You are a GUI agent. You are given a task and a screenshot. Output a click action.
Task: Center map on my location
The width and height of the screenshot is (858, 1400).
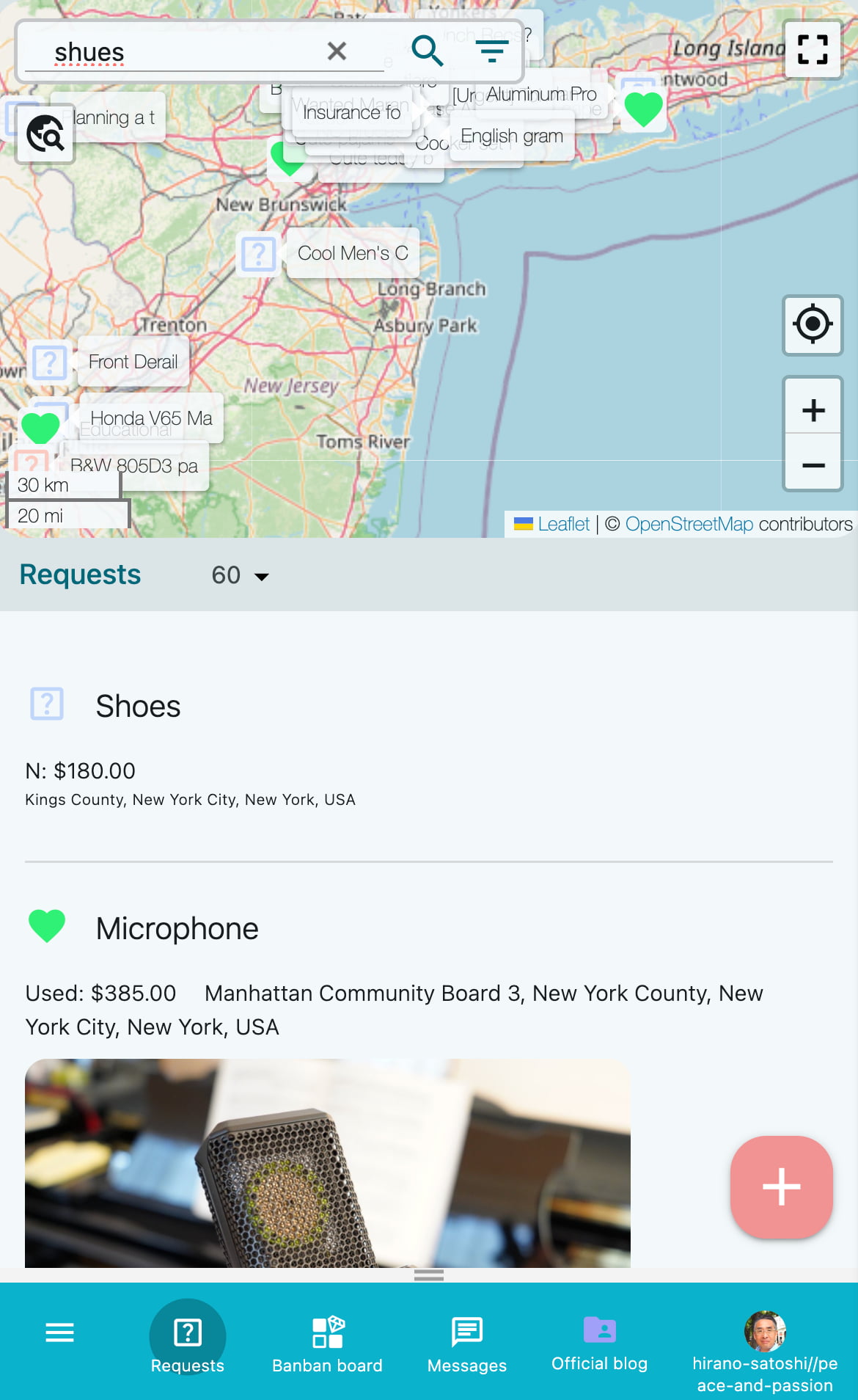click(x=812, y=325)
